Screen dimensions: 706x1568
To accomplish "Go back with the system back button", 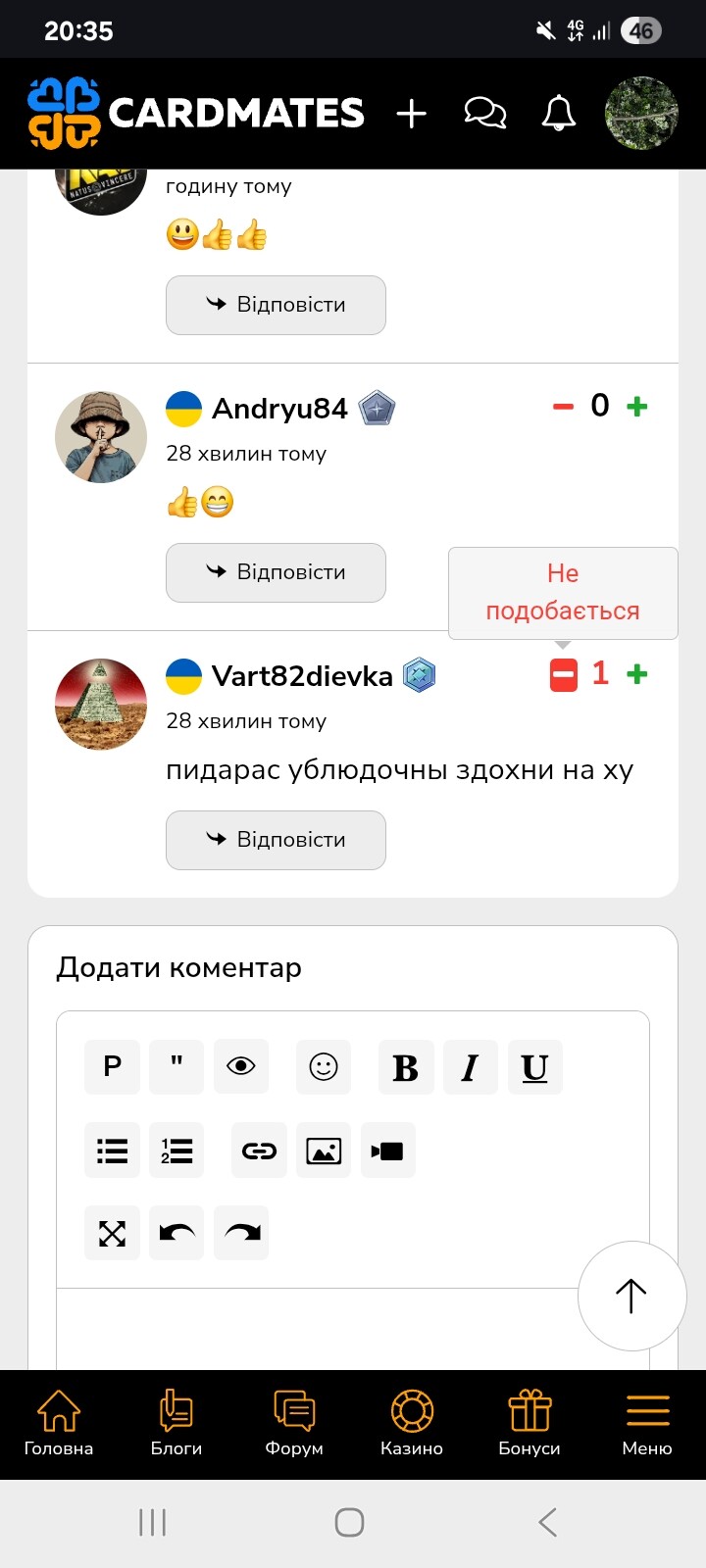I will [x=548, y=1522].
